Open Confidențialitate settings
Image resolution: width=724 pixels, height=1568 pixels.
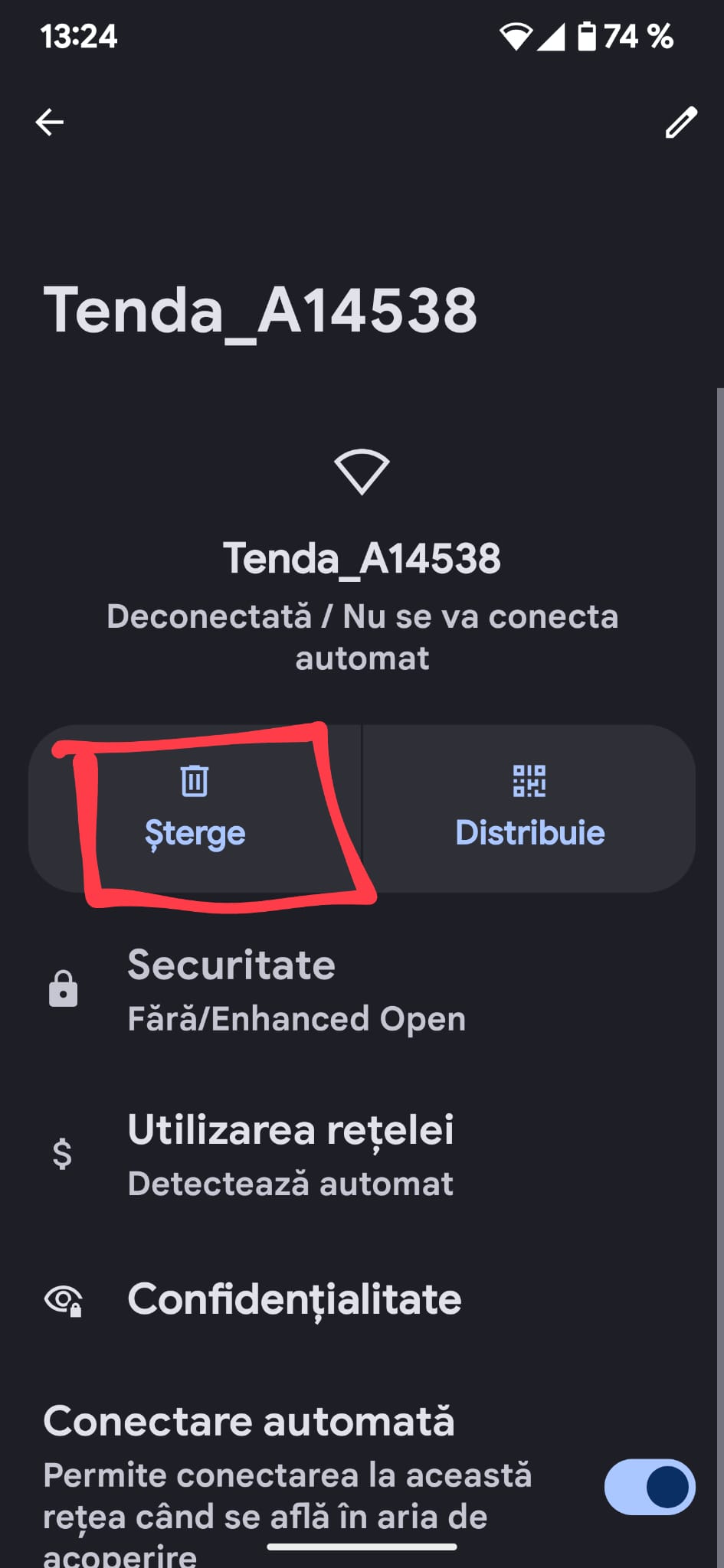(x=362, y=1299)
